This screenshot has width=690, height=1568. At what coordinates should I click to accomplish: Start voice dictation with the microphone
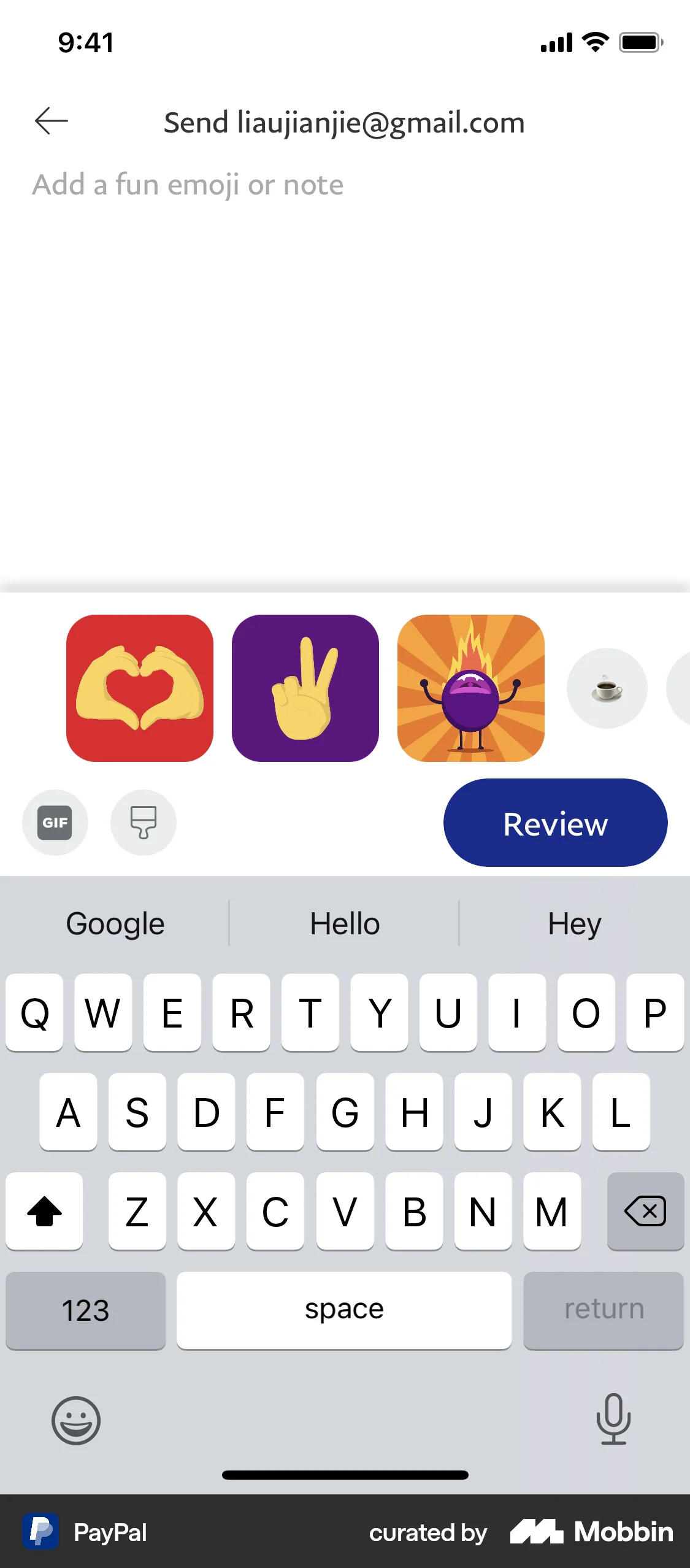click(613, 1419)
